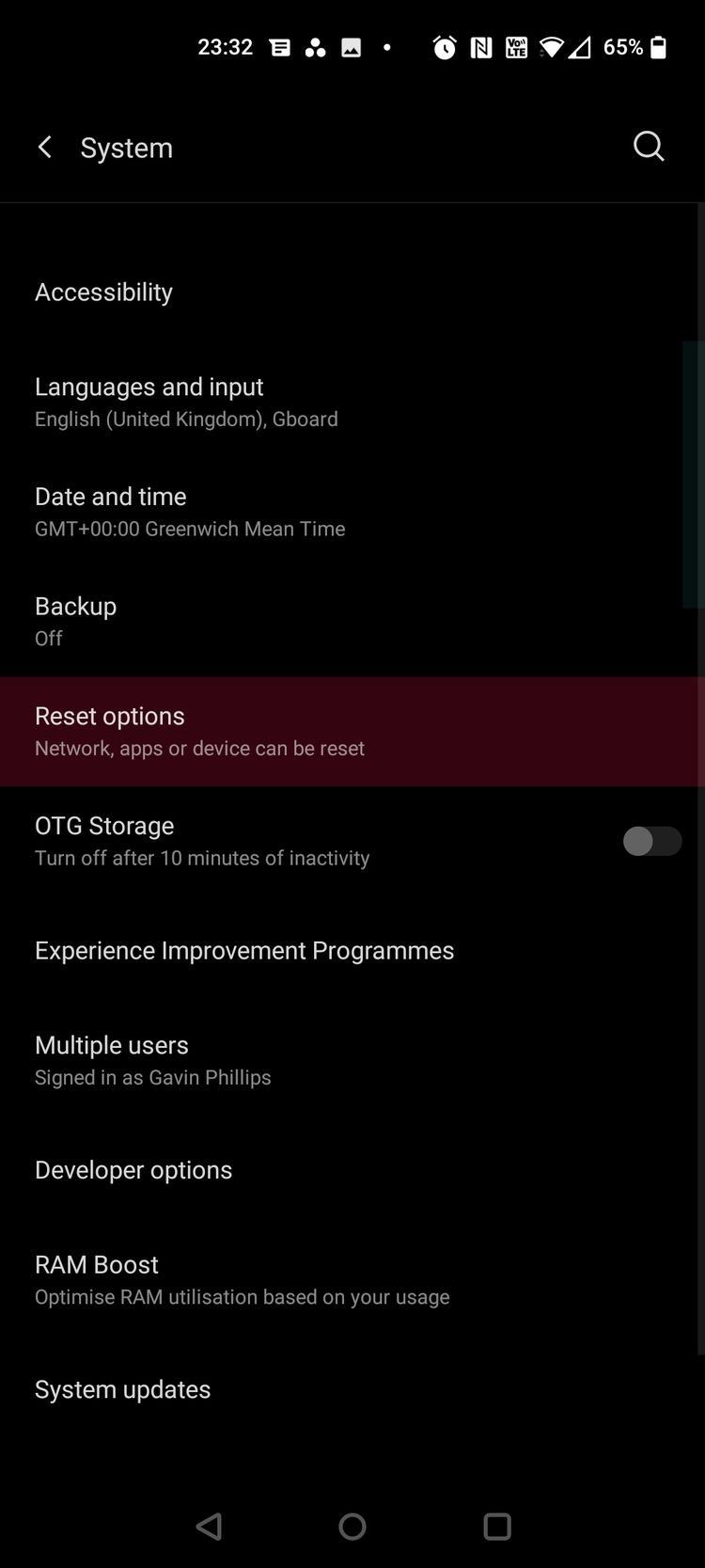Screen dimensions: 705x1568
Task: Search settings with the magnifier icon
Action: click(649, 147)
